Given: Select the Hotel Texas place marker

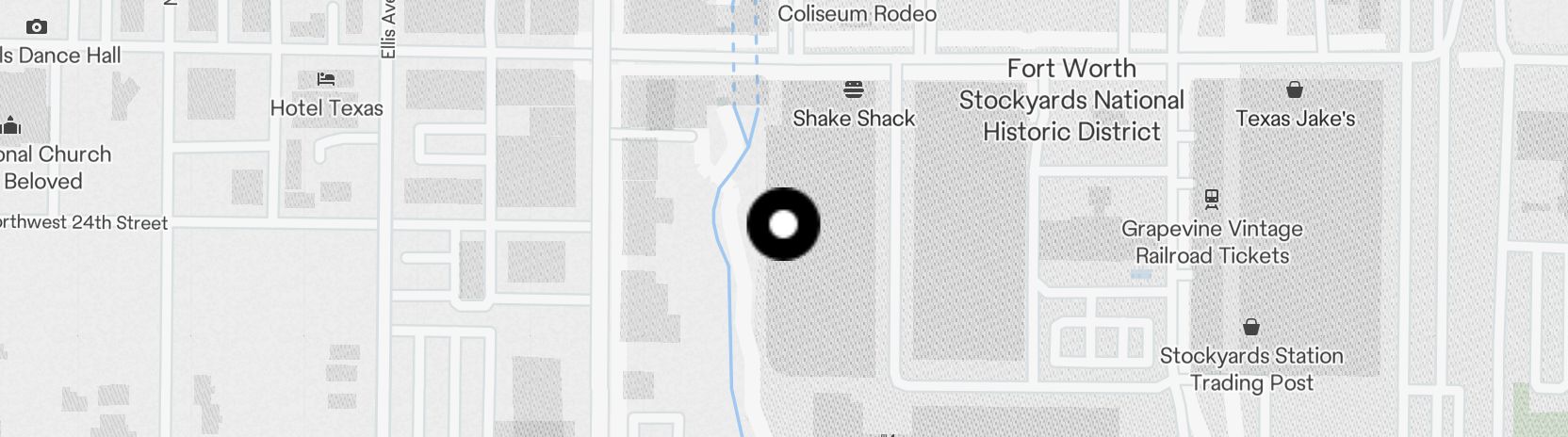Looking at the screenshot, I should coord(326,80).
